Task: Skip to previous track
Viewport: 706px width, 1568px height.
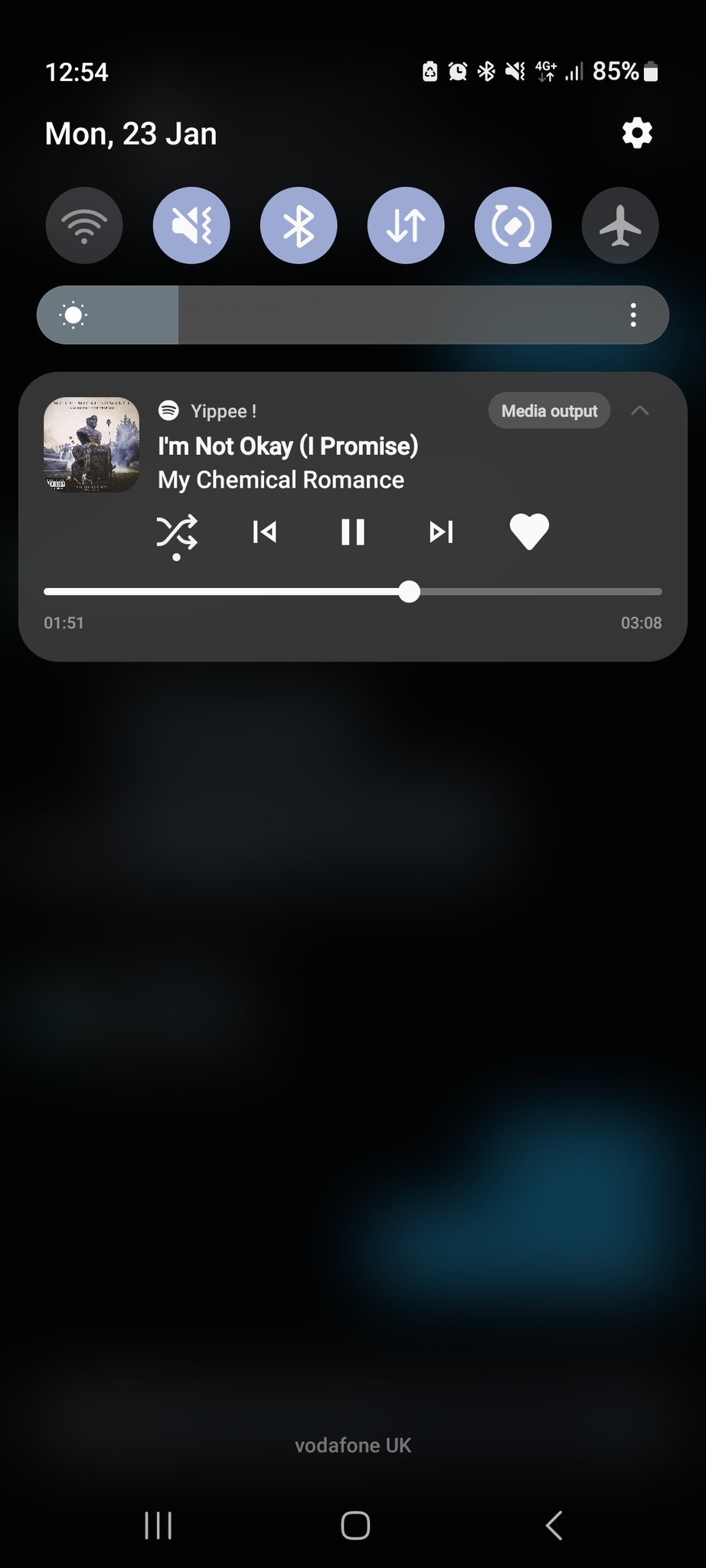Action: [265, 531]
